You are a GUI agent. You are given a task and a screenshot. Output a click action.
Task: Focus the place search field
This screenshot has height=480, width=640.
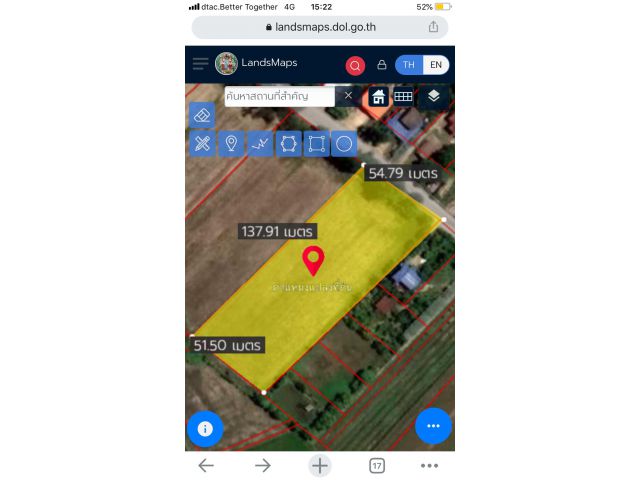279,97
